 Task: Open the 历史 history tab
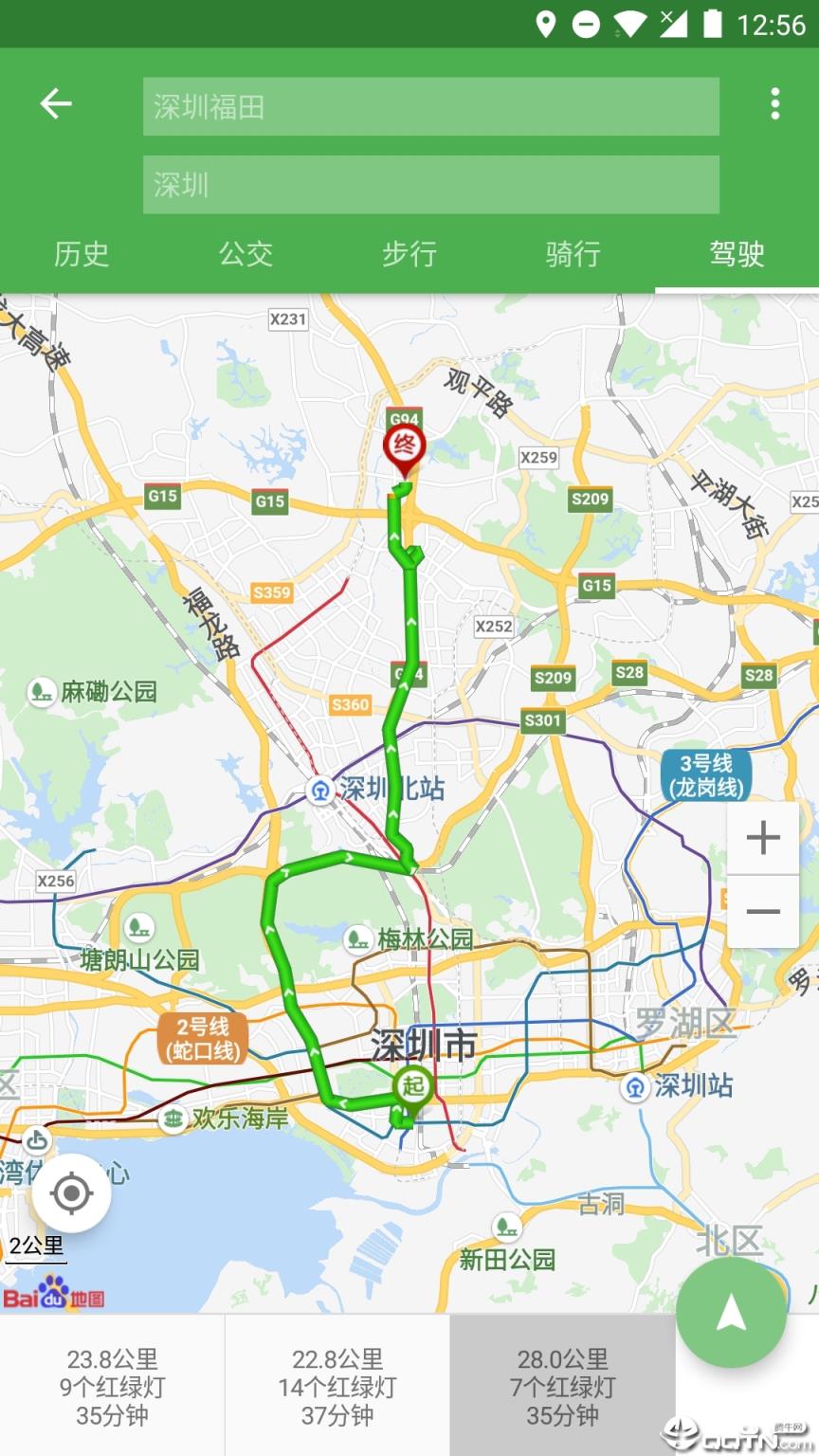click(x=82, y=255)
